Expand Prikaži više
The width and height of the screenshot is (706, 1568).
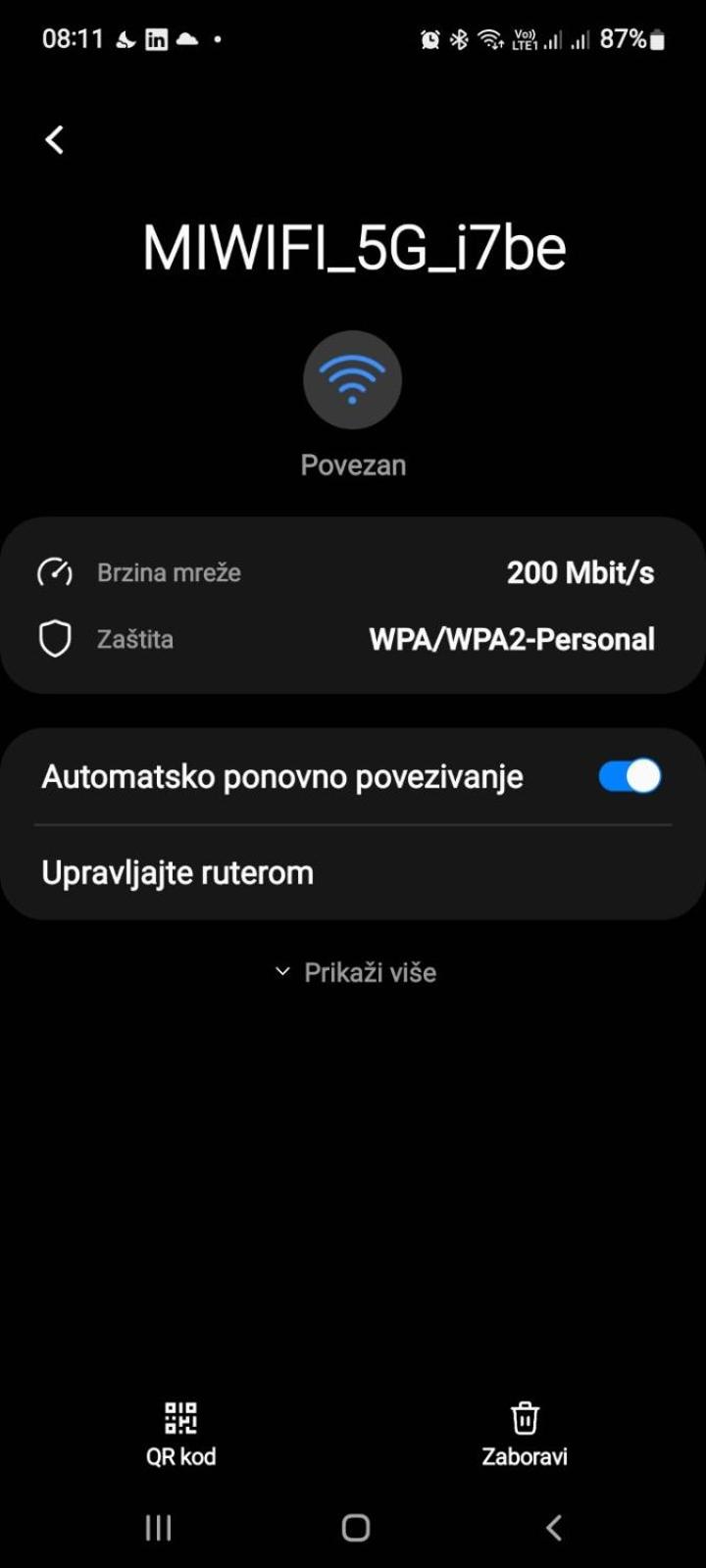pos(354,972)
